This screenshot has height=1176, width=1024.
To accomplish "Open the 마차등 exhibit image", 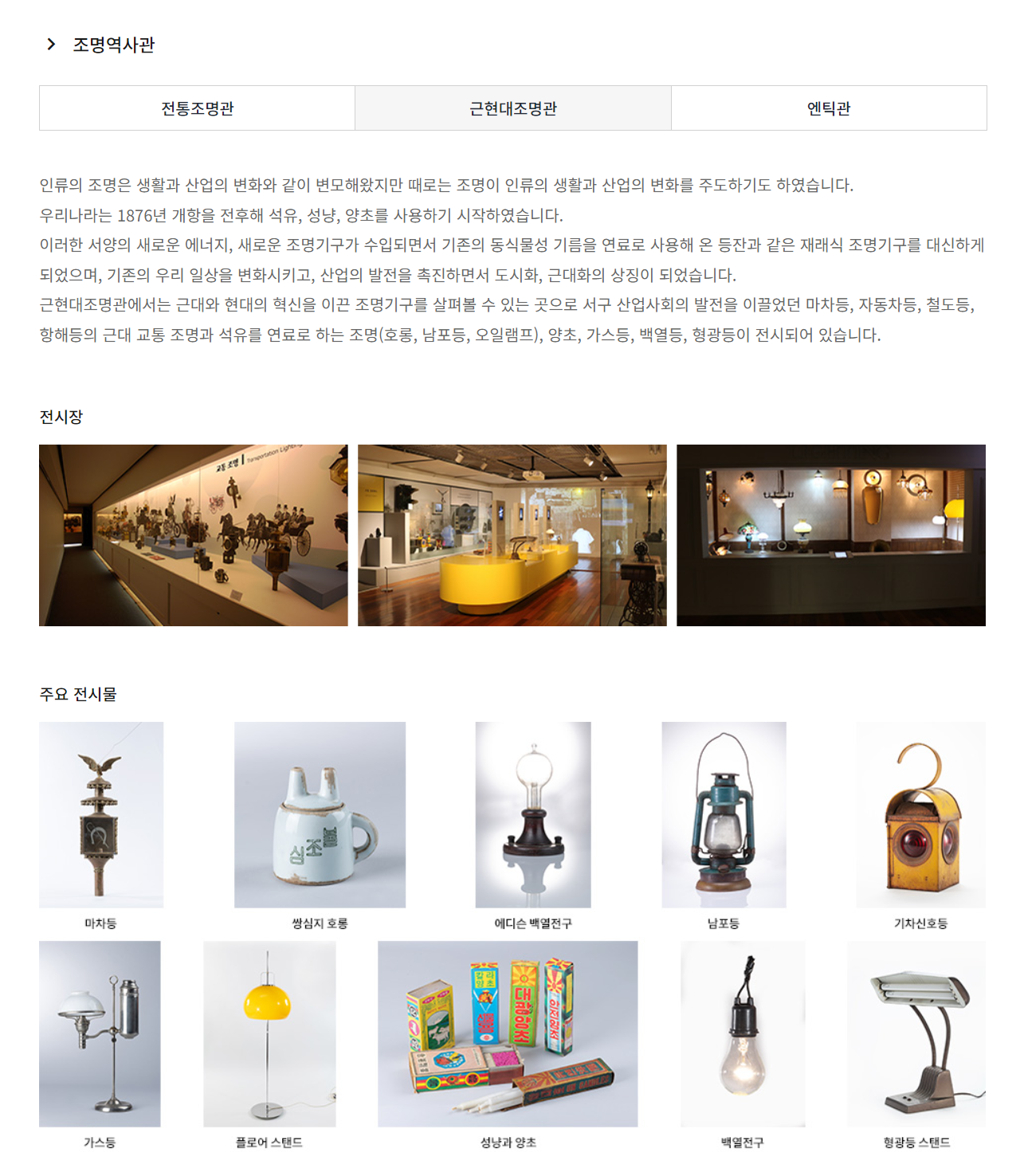I will tap(101, 814).
